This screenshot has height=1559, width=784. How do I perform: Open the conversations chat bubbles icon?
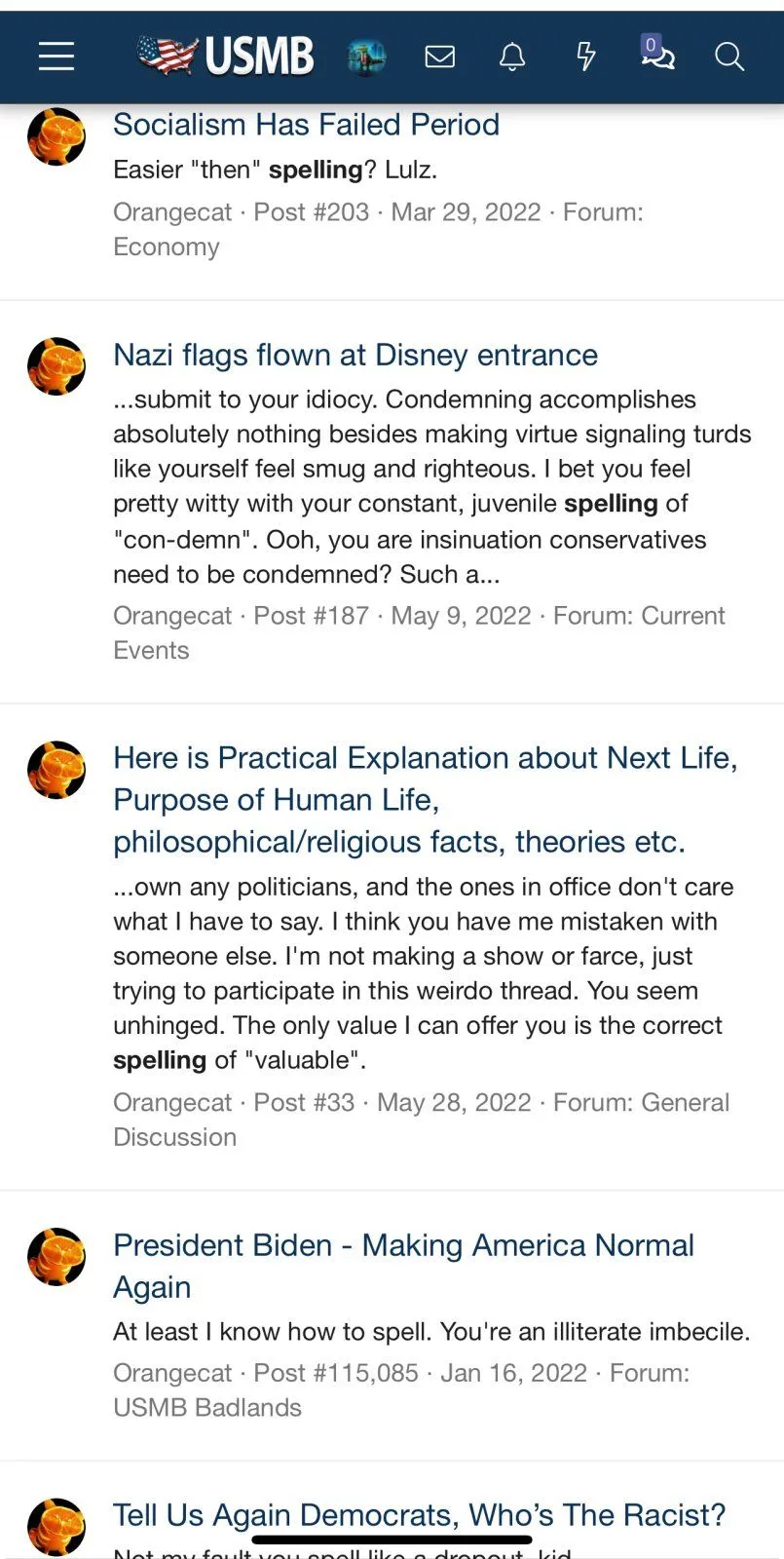pos(657,55)
